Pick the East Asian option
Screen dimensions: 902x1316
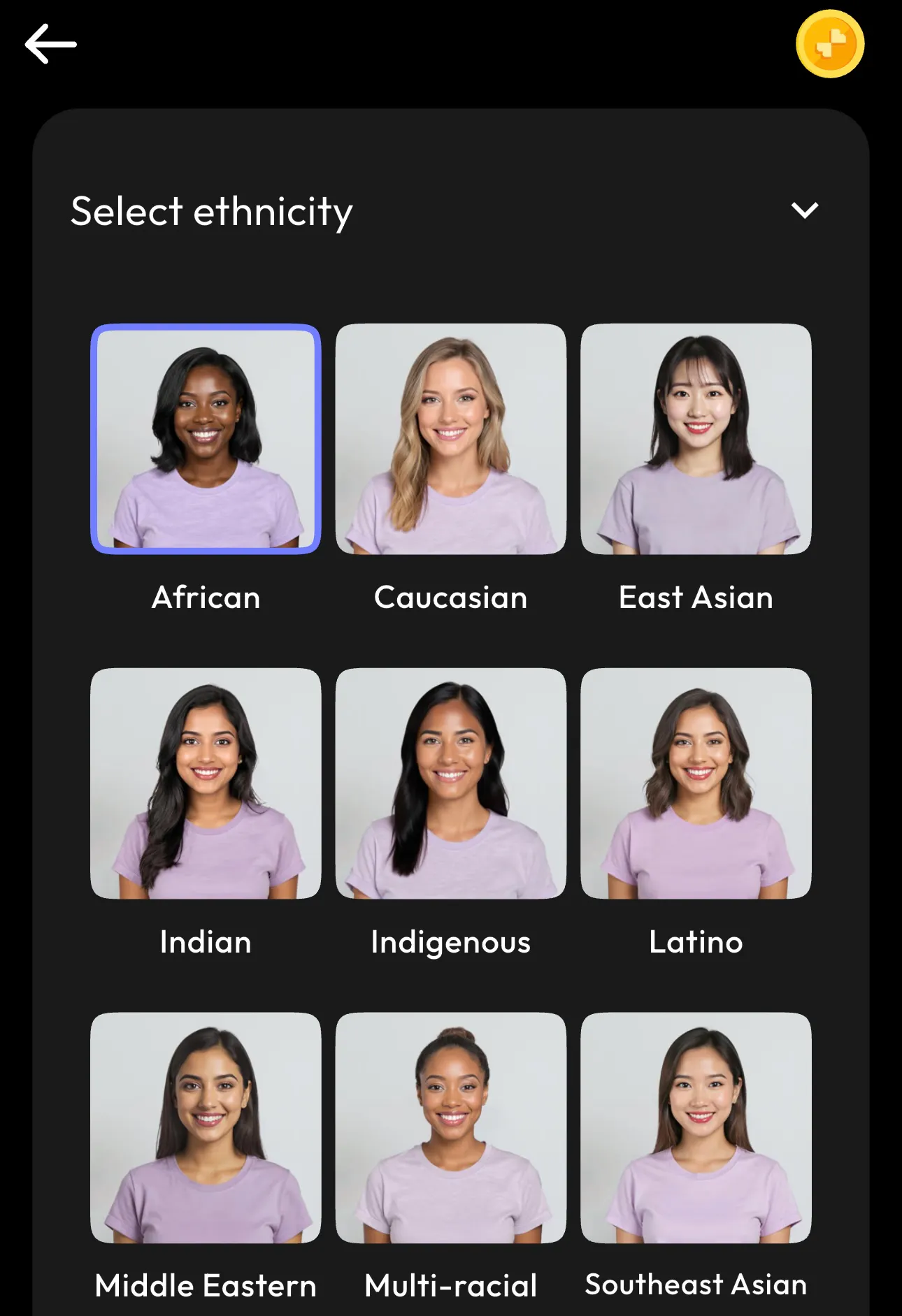[696, 439]
